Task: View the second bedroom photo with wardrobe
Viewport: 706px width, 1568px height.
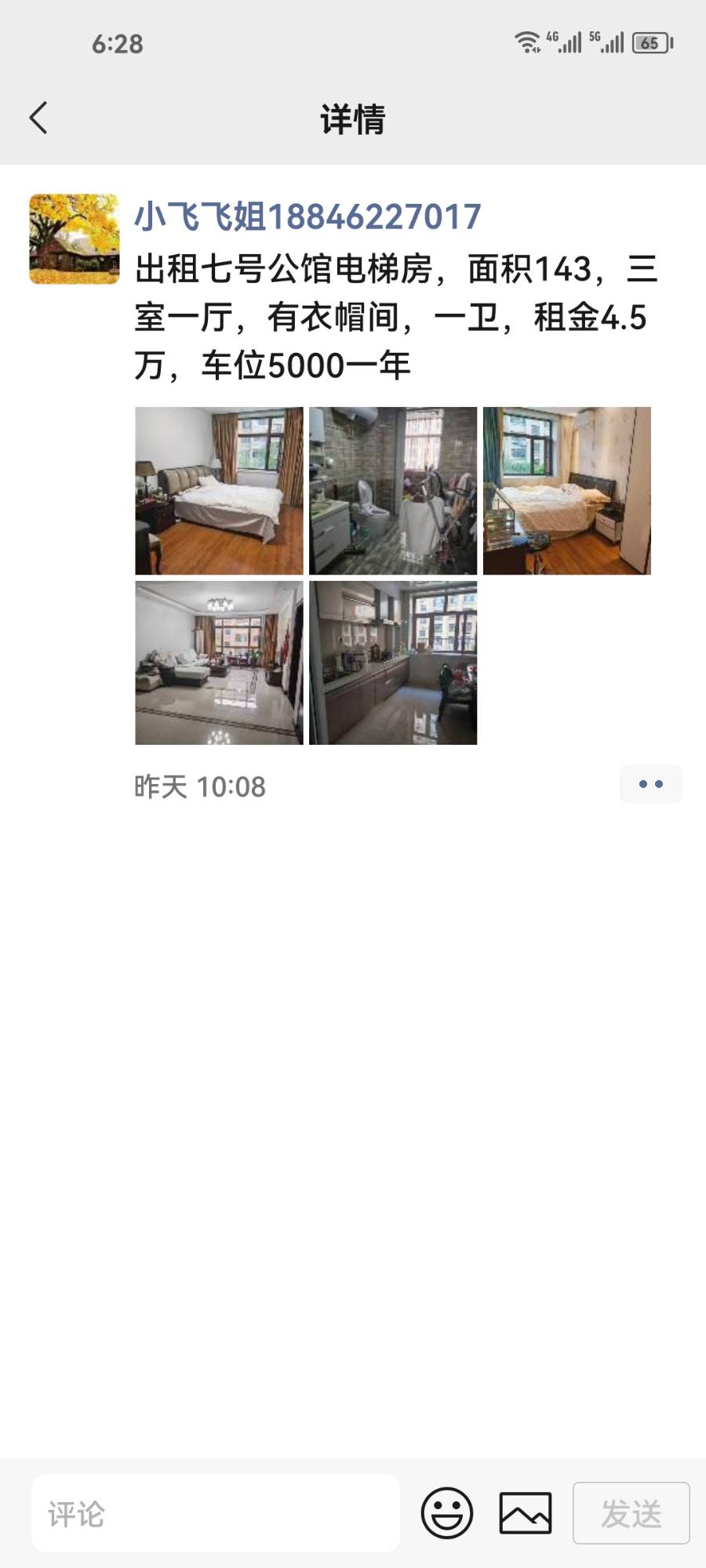Action: (566, 491)
